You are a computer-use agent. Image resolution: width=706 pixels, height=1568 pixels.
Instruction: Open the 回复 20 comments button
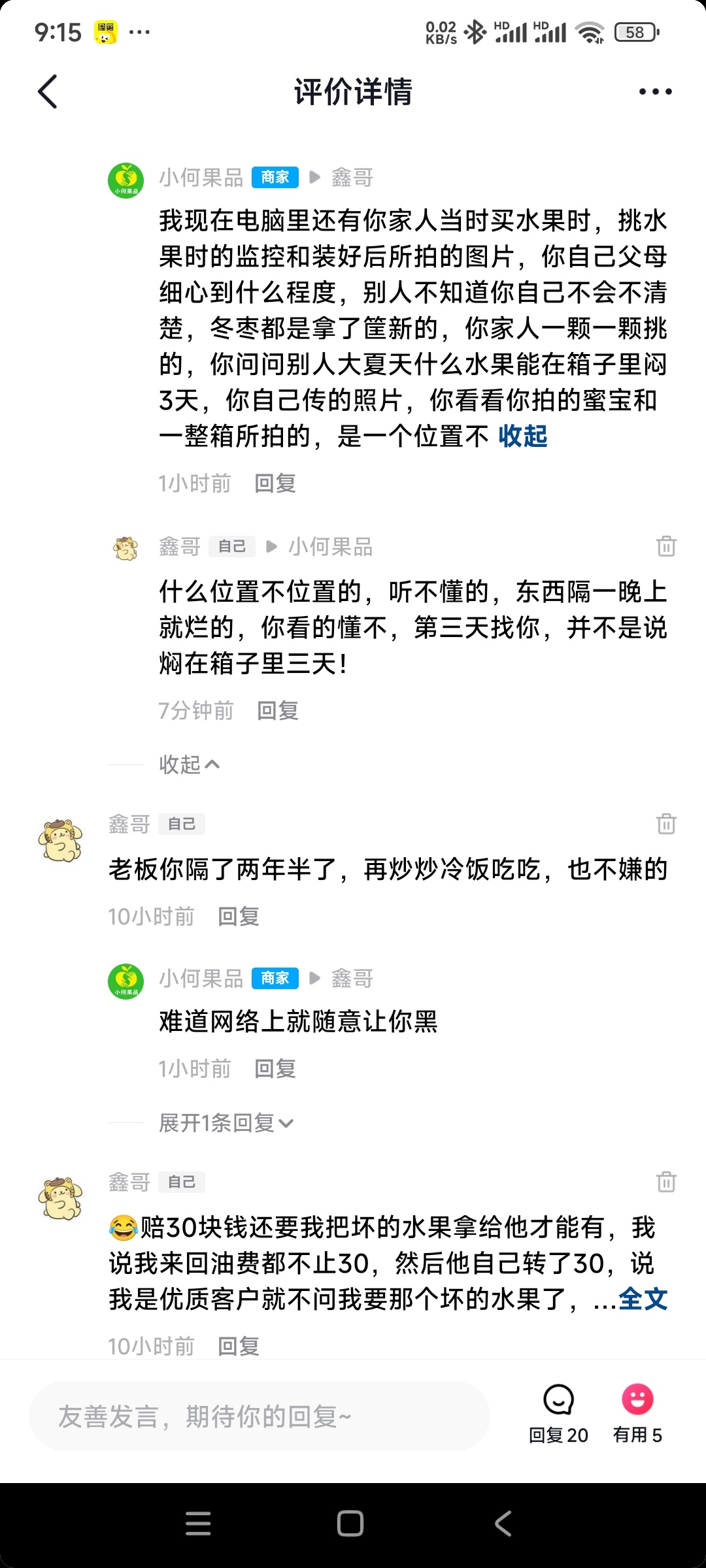[558, 1414]
